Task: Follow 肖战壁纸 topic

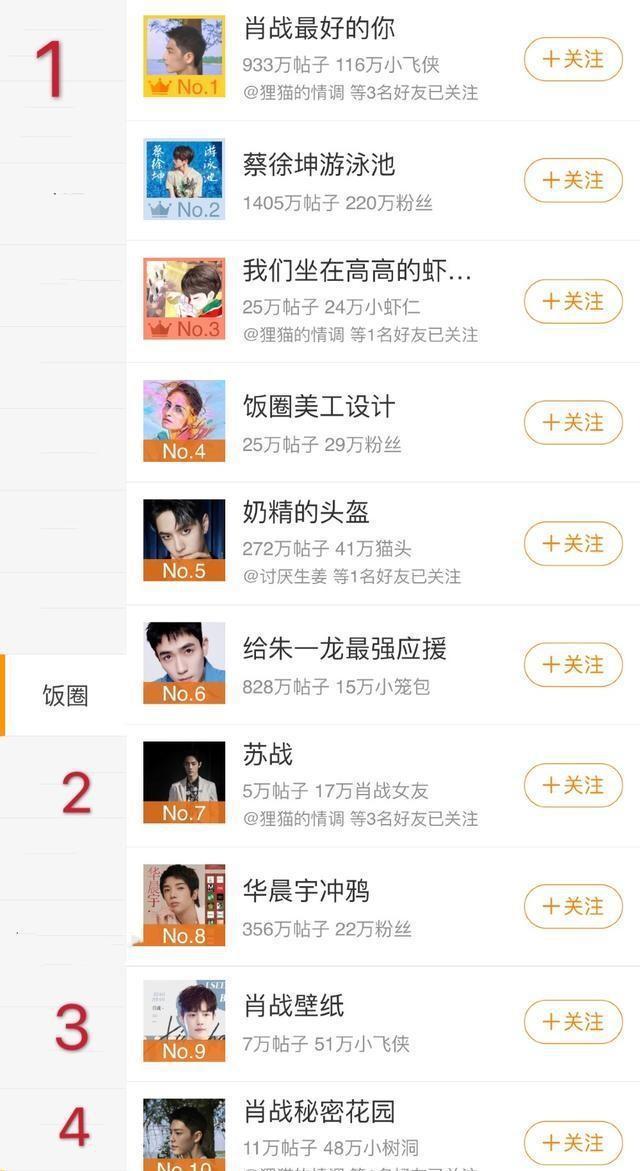Action: pyautogui.click(x=573, y=1022)
